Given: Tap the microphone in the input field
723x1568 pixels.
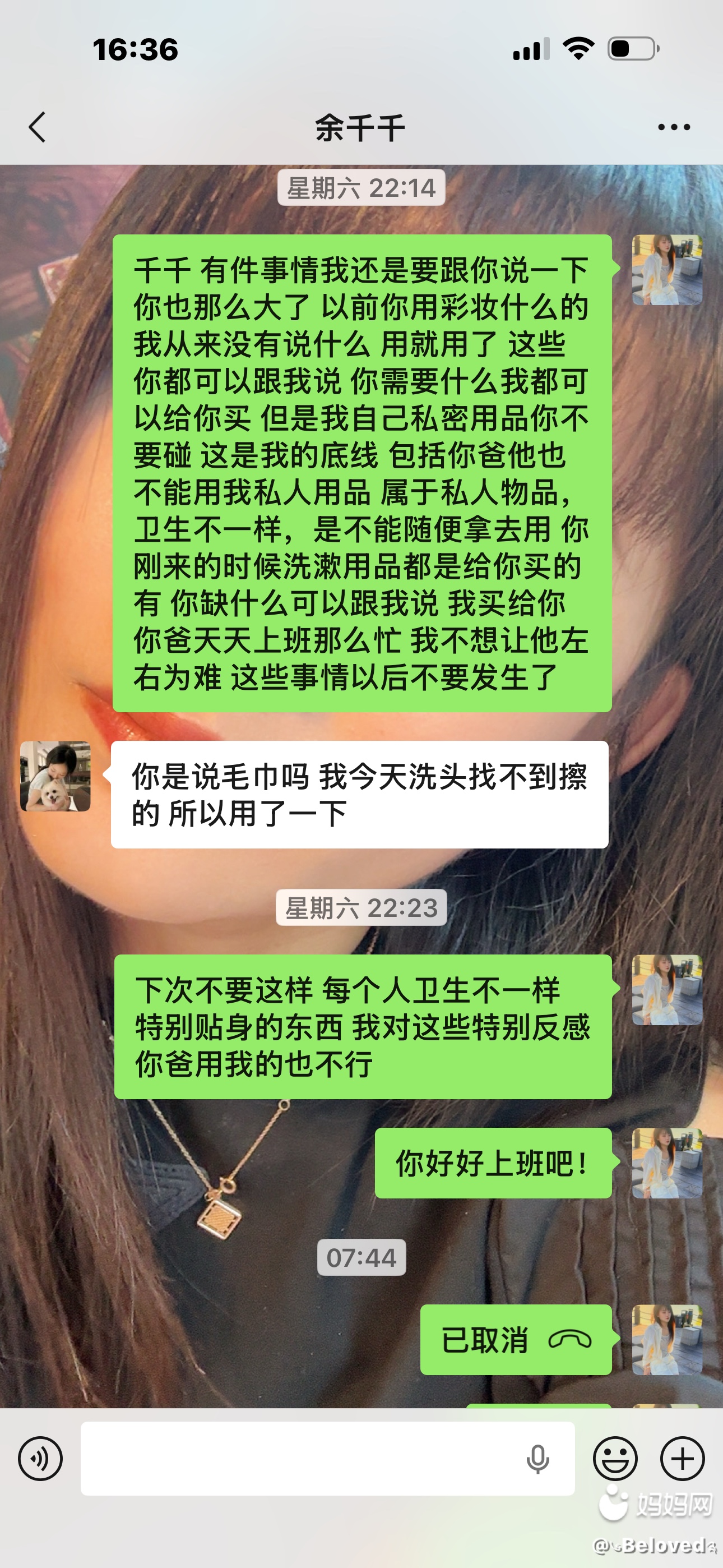Looking at the screenshot, I should pyautogui.click(x=537, y=1459).
